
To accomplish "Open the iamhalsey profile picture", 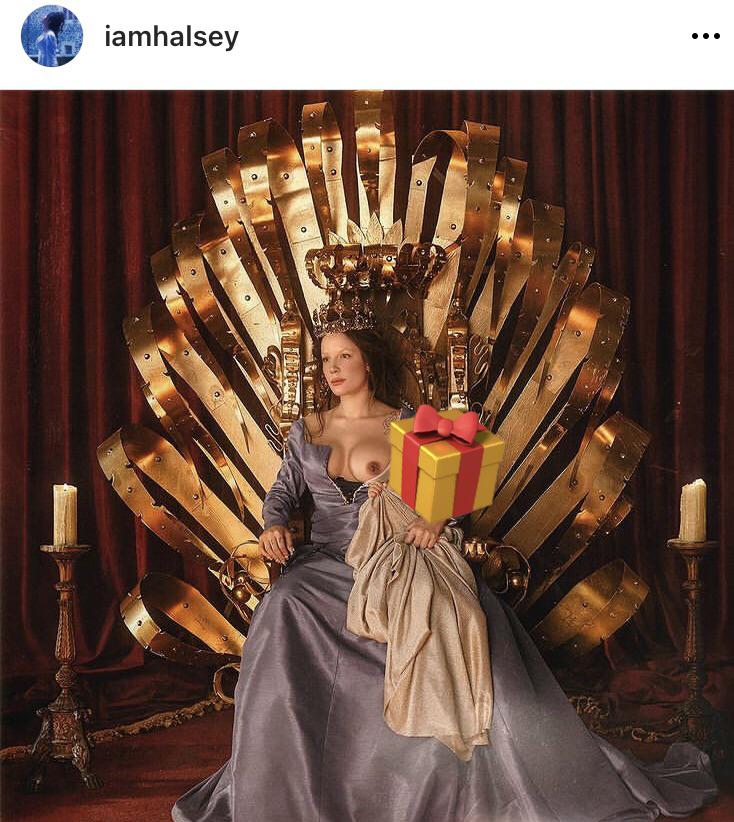I will [52, 36].
